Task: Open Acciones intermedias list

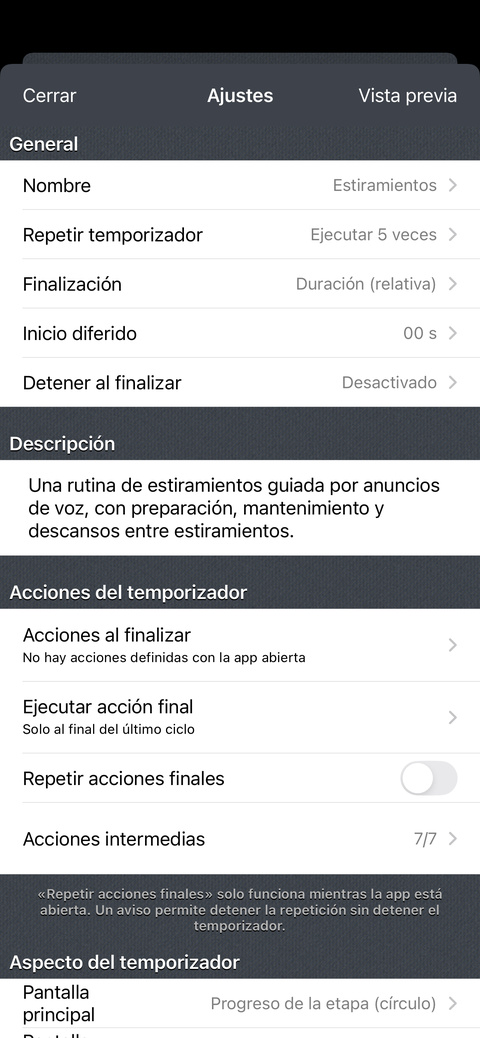Action: (x=240, y=839)
